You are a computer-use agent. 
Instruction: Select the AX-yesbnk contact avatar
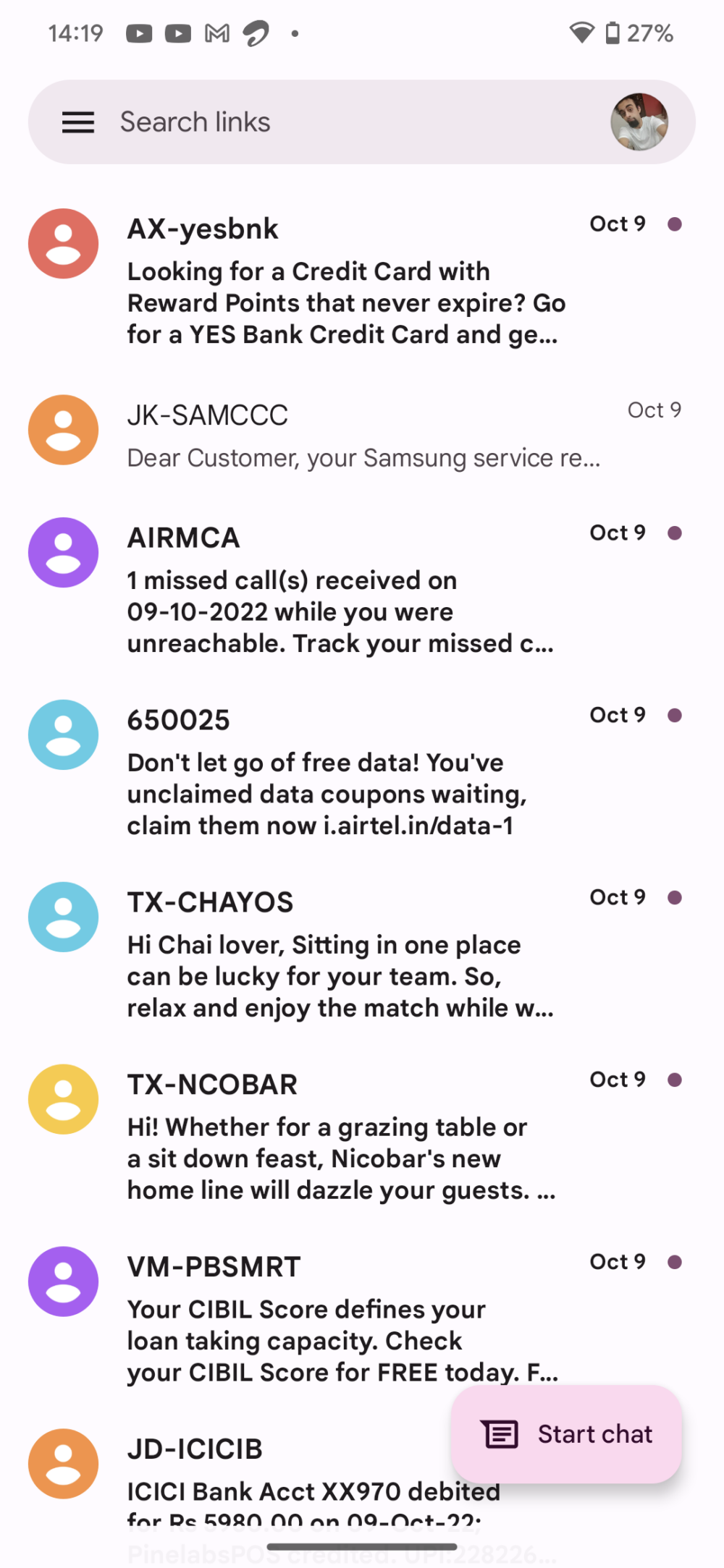tap(63, 244)
